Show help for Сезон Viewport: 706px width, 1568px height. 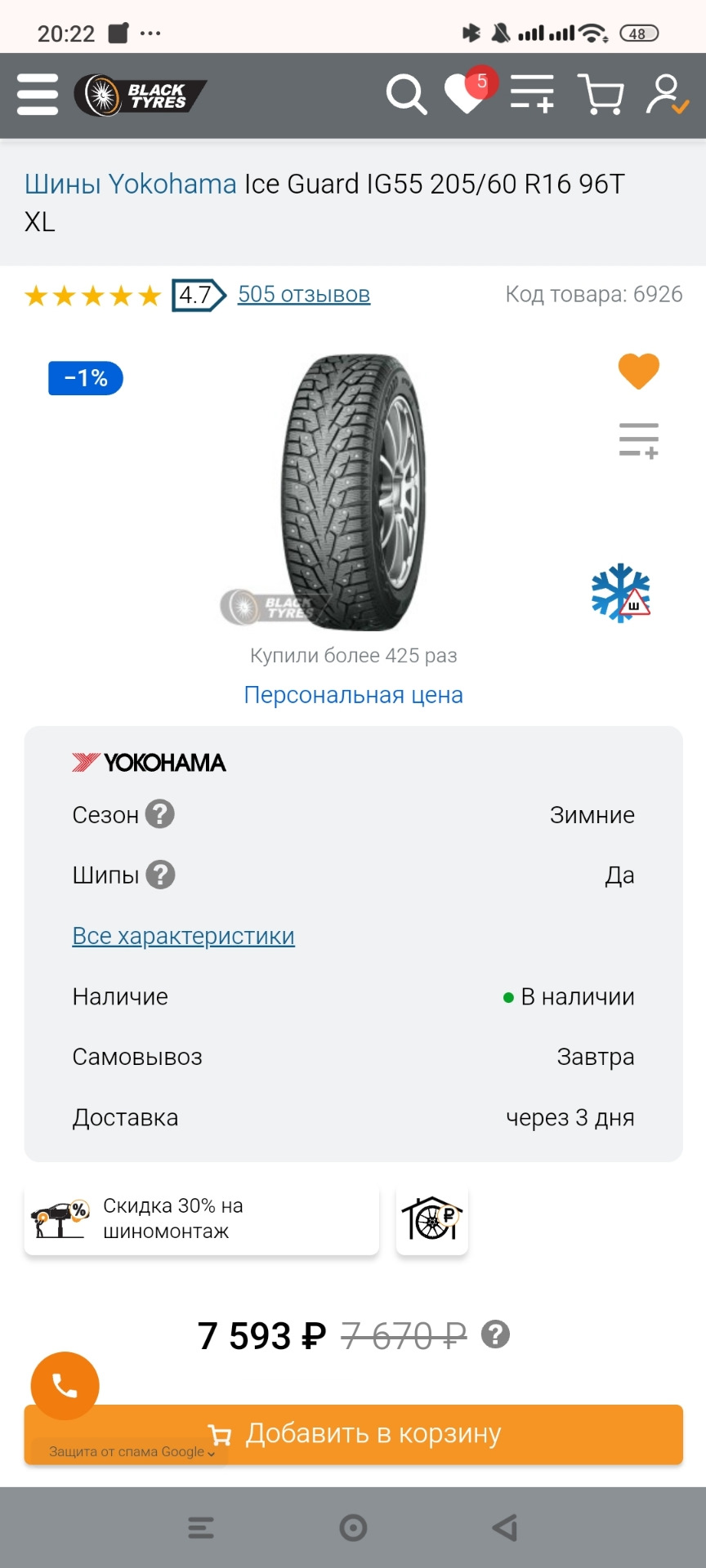(x=160, y=814)
